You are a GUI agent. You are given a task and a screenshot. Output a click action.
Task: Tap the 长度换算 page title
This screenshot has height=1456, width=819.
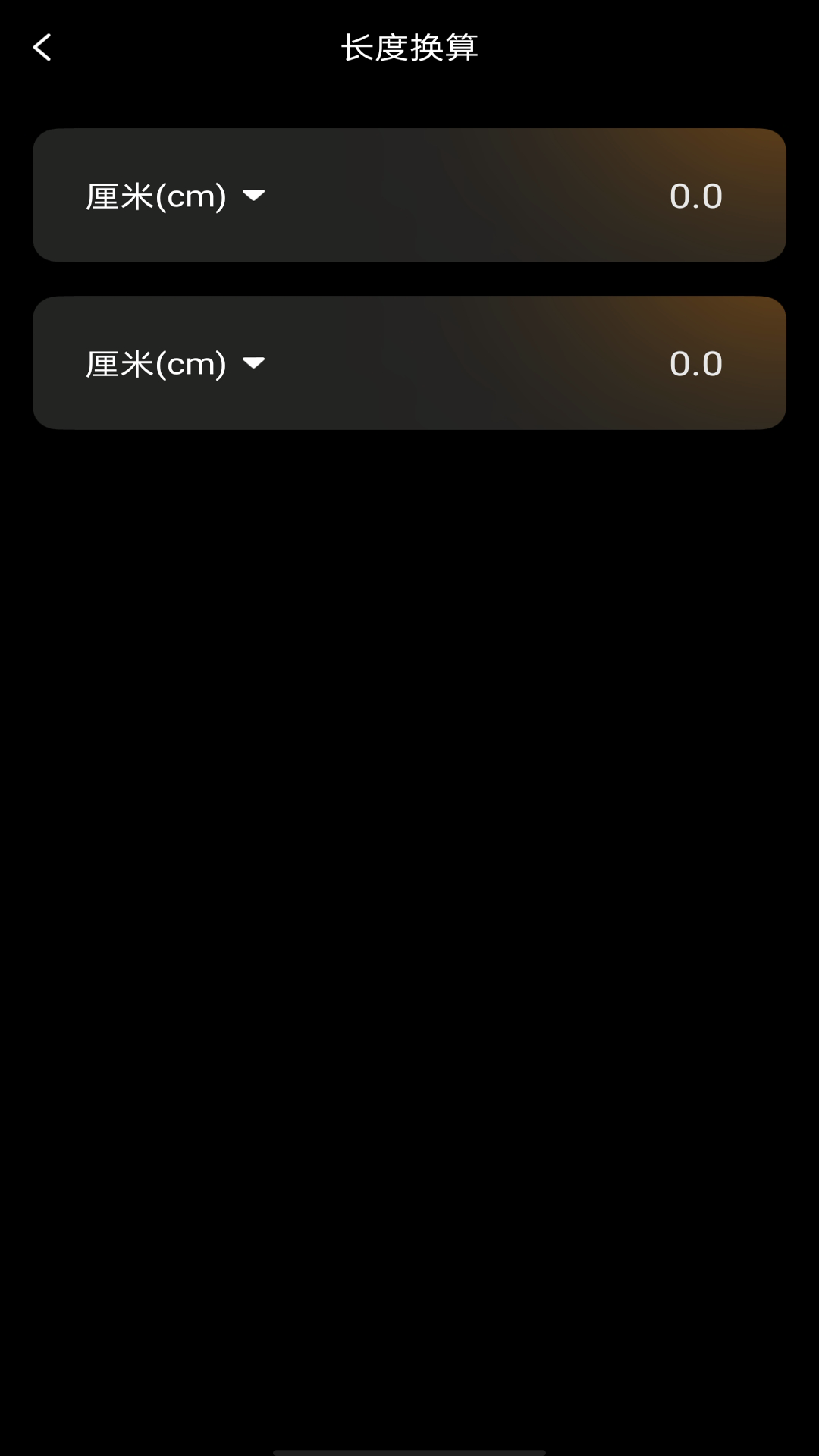tap(409, 45)
